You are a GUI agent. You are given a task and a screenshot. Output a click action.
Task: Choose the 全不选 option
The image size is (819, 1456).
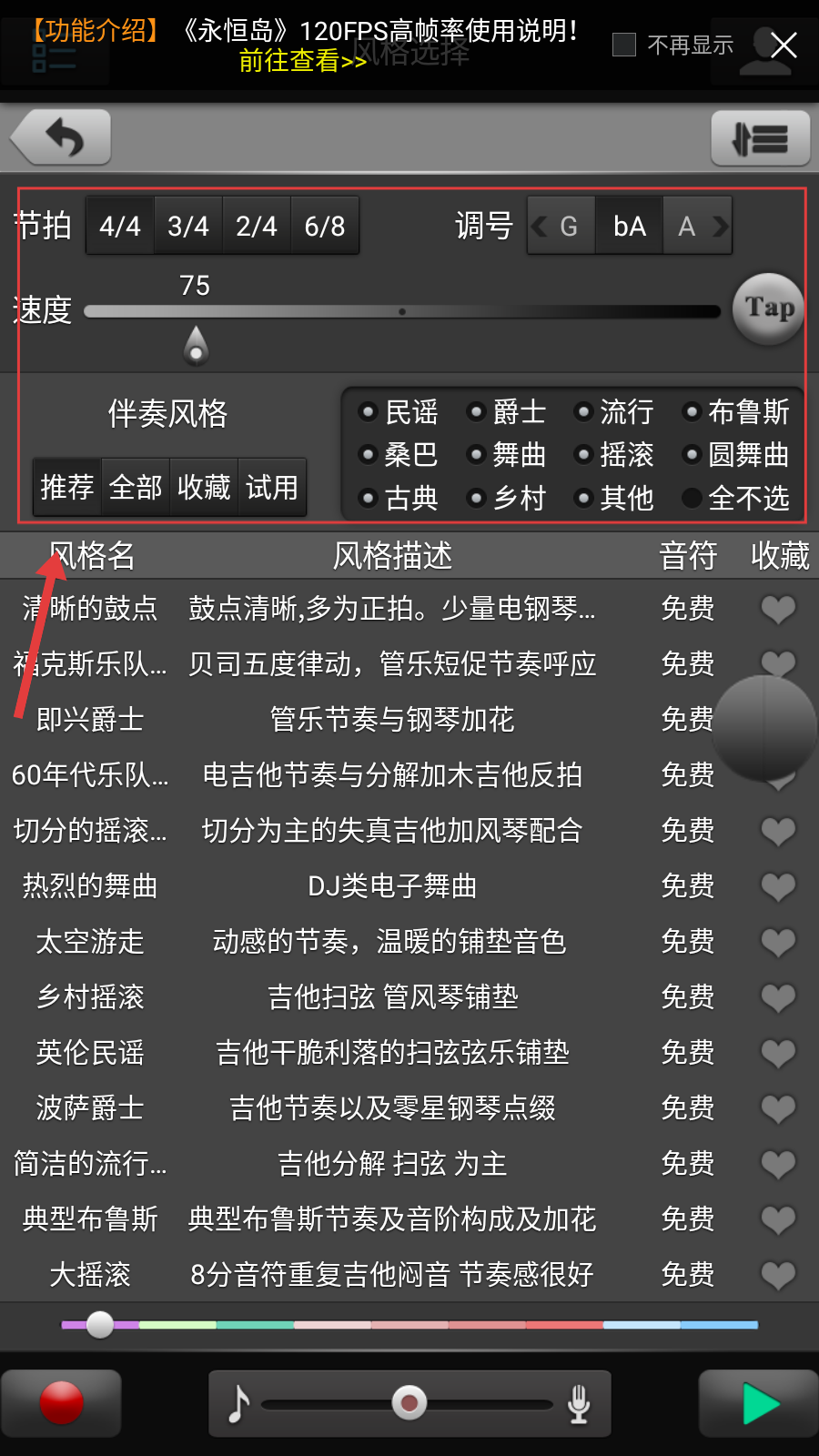click(736, 498)
